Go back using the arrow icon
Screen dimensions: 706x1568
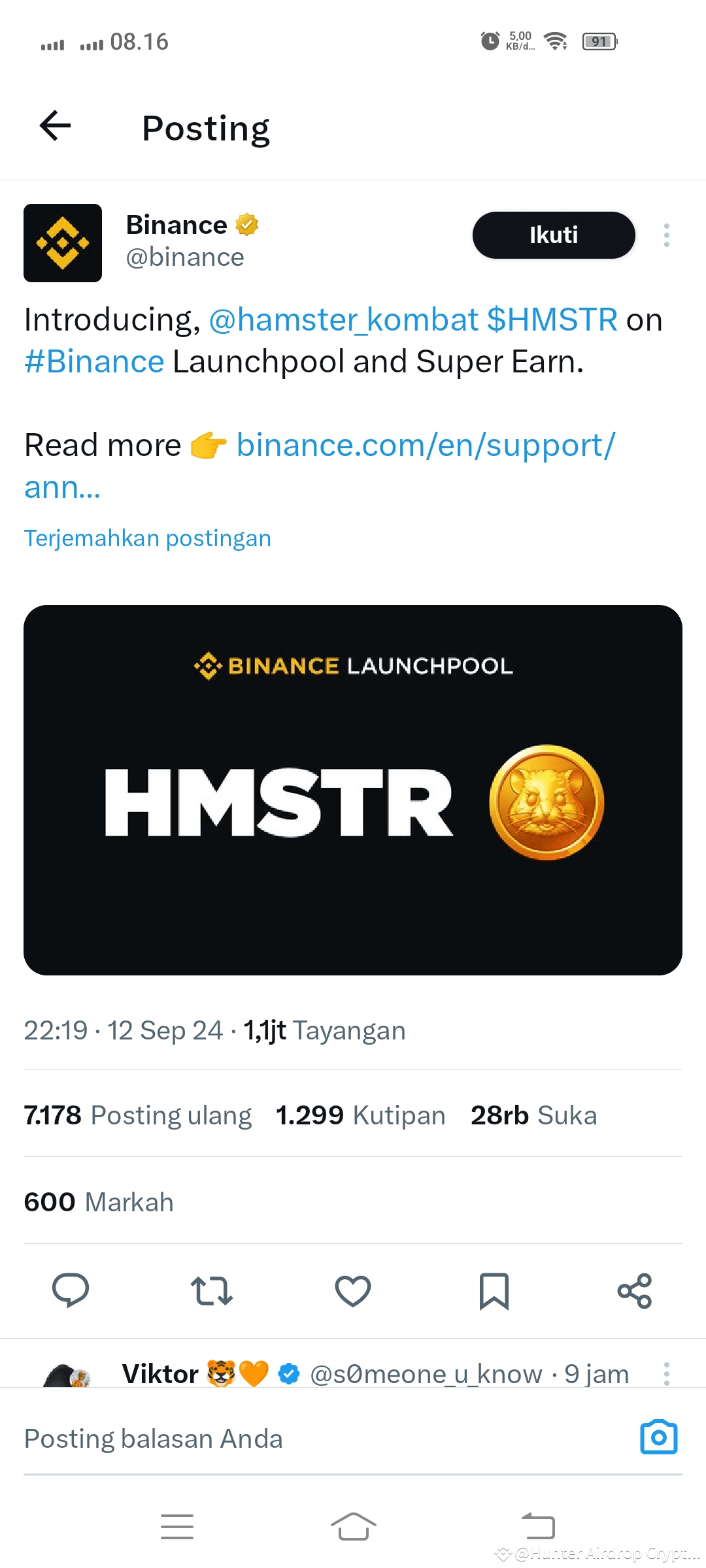pyautogui.click(x=55, y=126)
